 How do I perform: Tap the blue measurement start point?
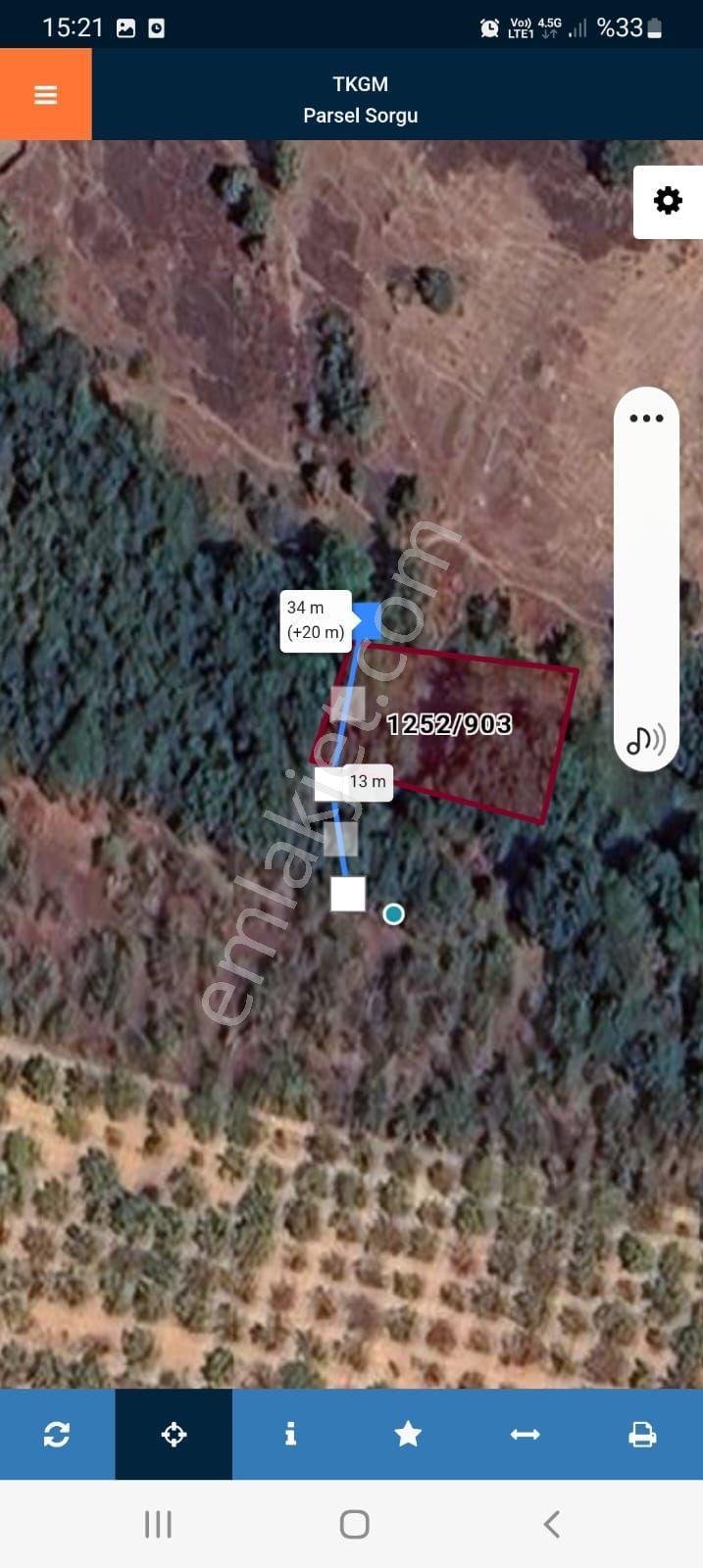(x=368, y=620)
